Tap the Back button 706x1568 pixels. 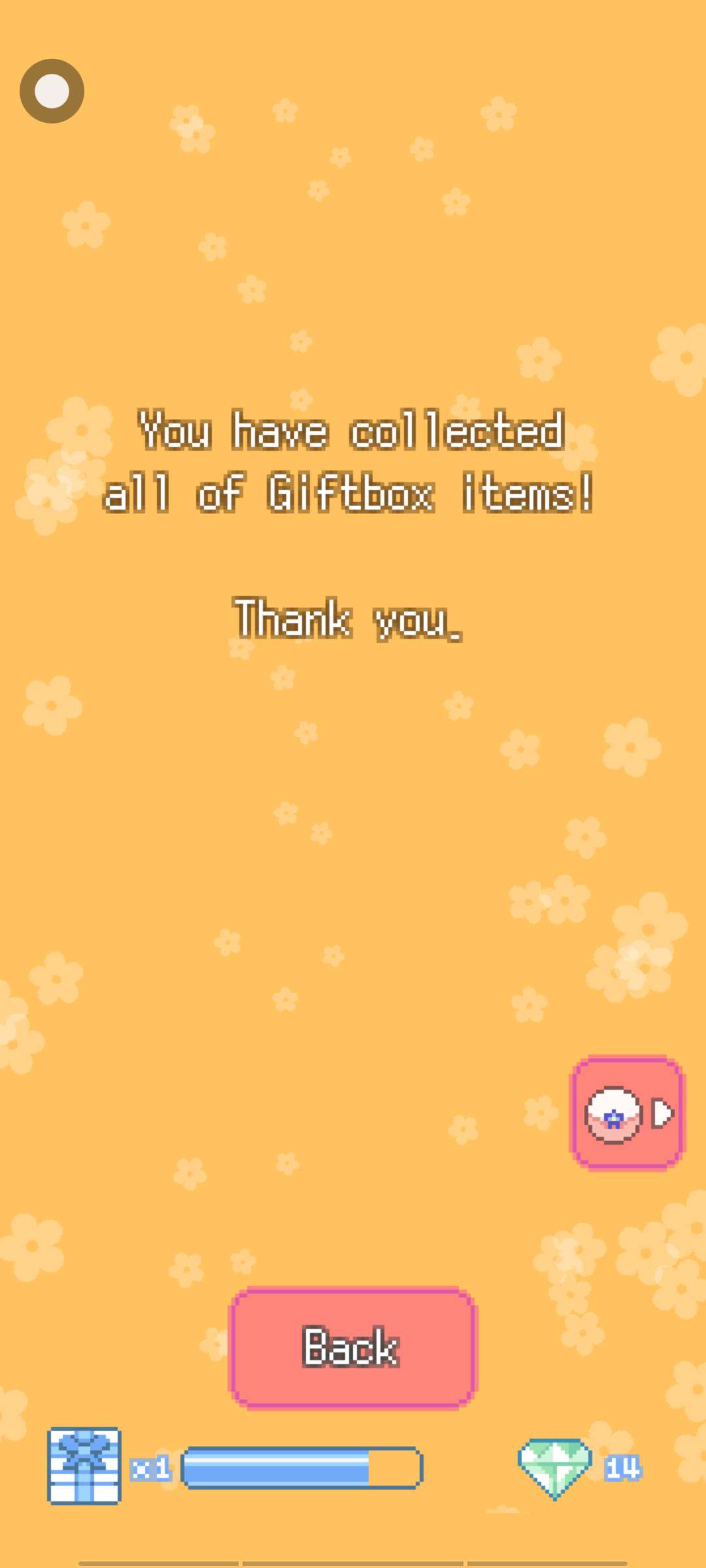coord(353,1347)
